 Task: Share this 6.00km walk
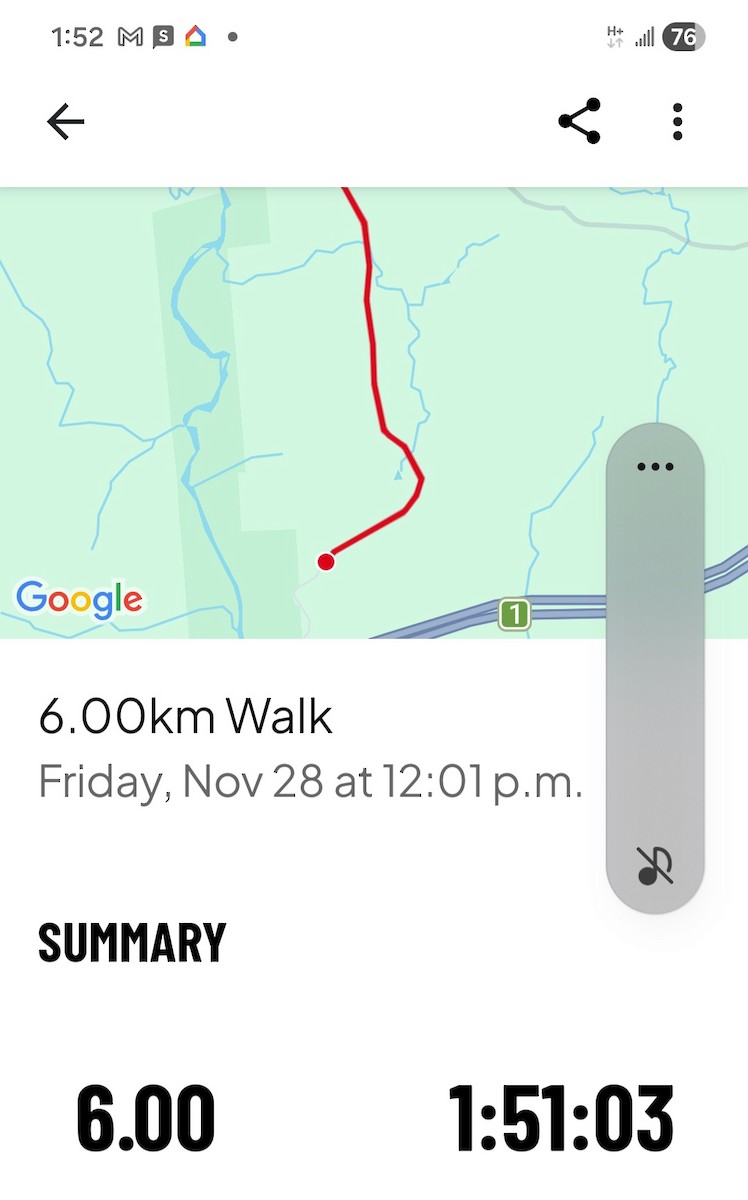[579, 122]
